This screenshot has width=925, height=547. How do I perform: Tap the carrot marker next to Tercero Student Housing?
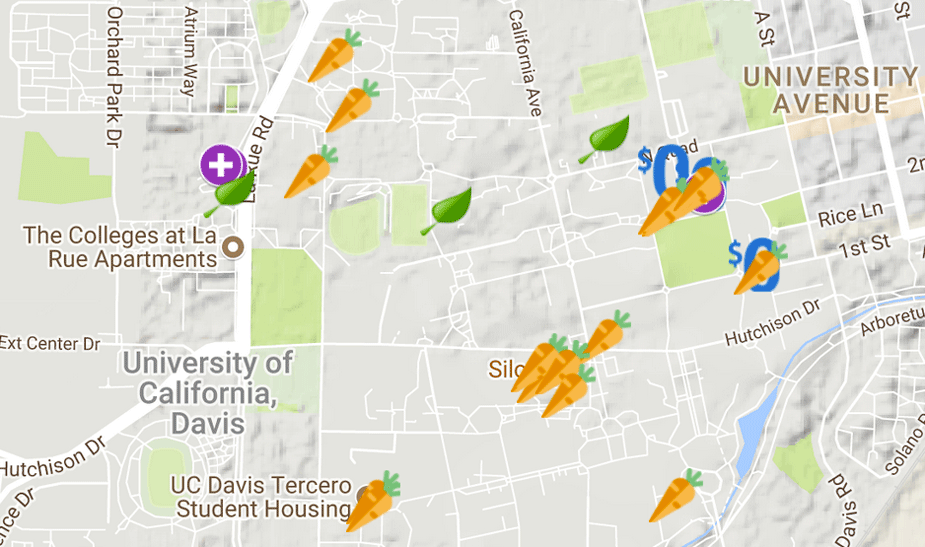pyautogui.click(x=373, y=500)
